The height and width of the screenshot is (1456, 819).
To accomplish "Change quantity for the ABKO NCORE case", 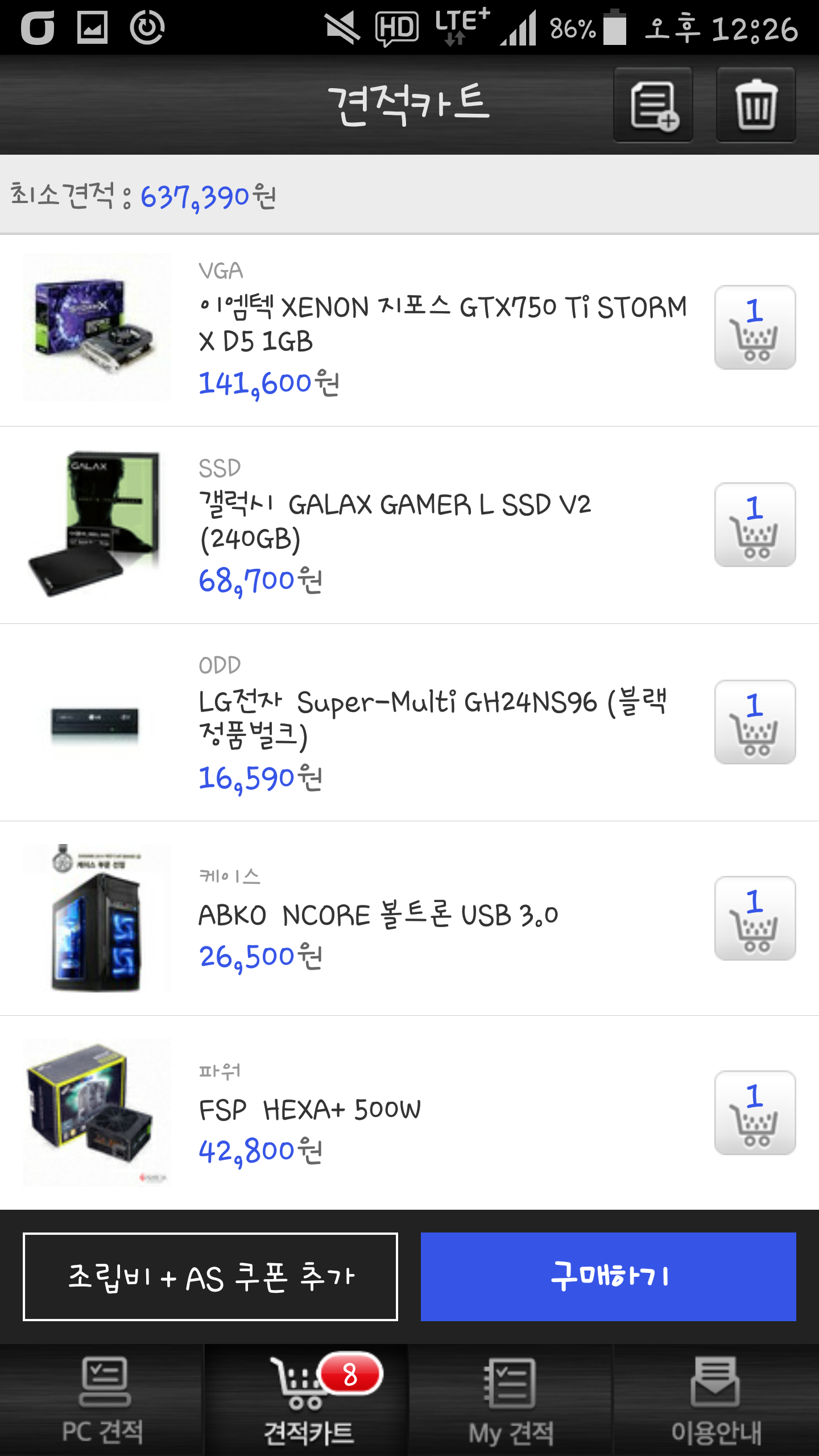I will click(x=755, y=919).
